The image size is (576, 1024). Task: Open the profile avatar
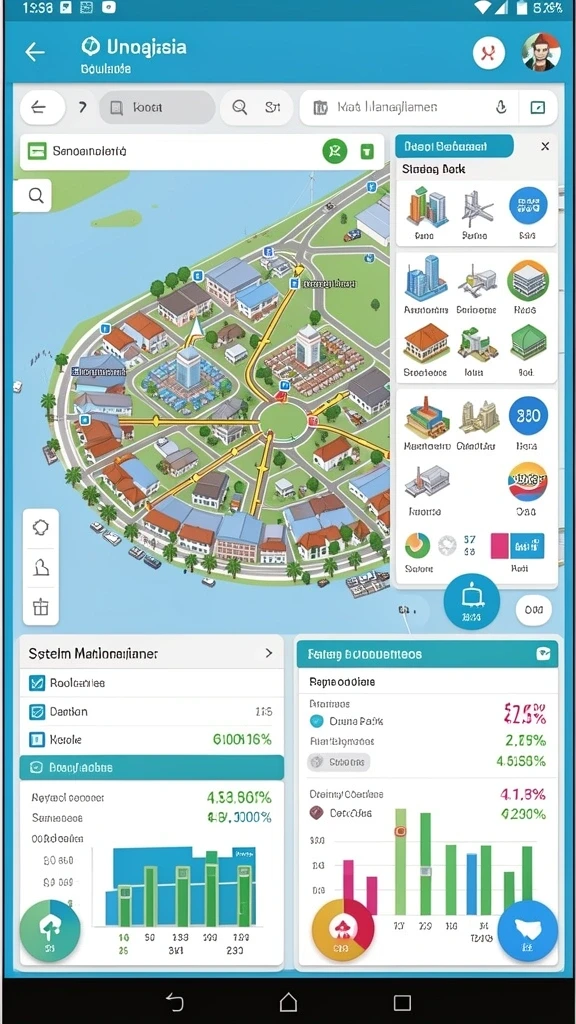pyautogui.click(x=541, y=52)
